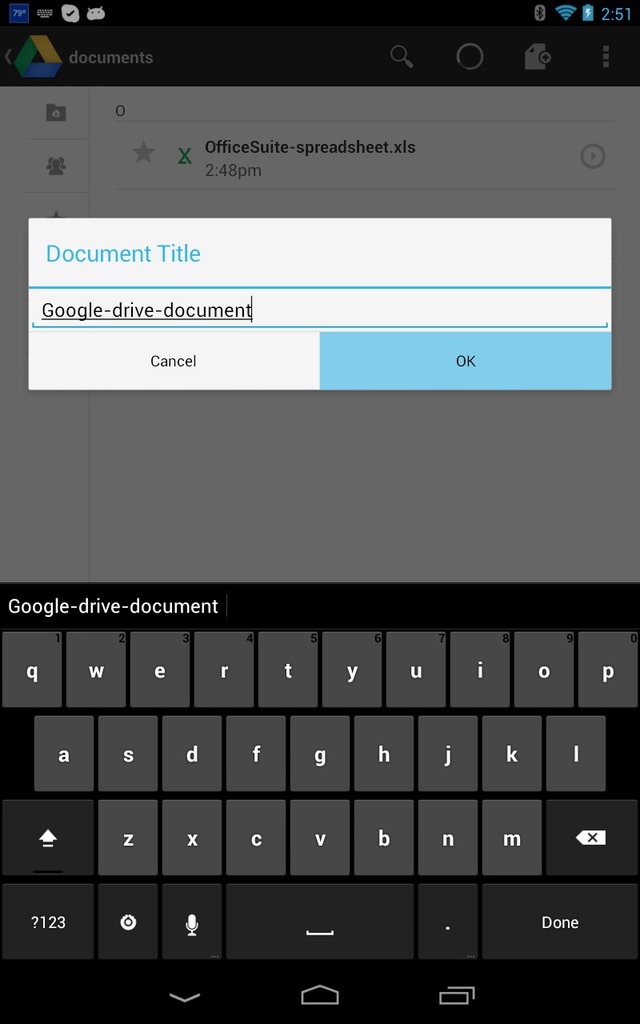Enable the shift key
Screen dimensions: 640x1024
click(48, 838)
